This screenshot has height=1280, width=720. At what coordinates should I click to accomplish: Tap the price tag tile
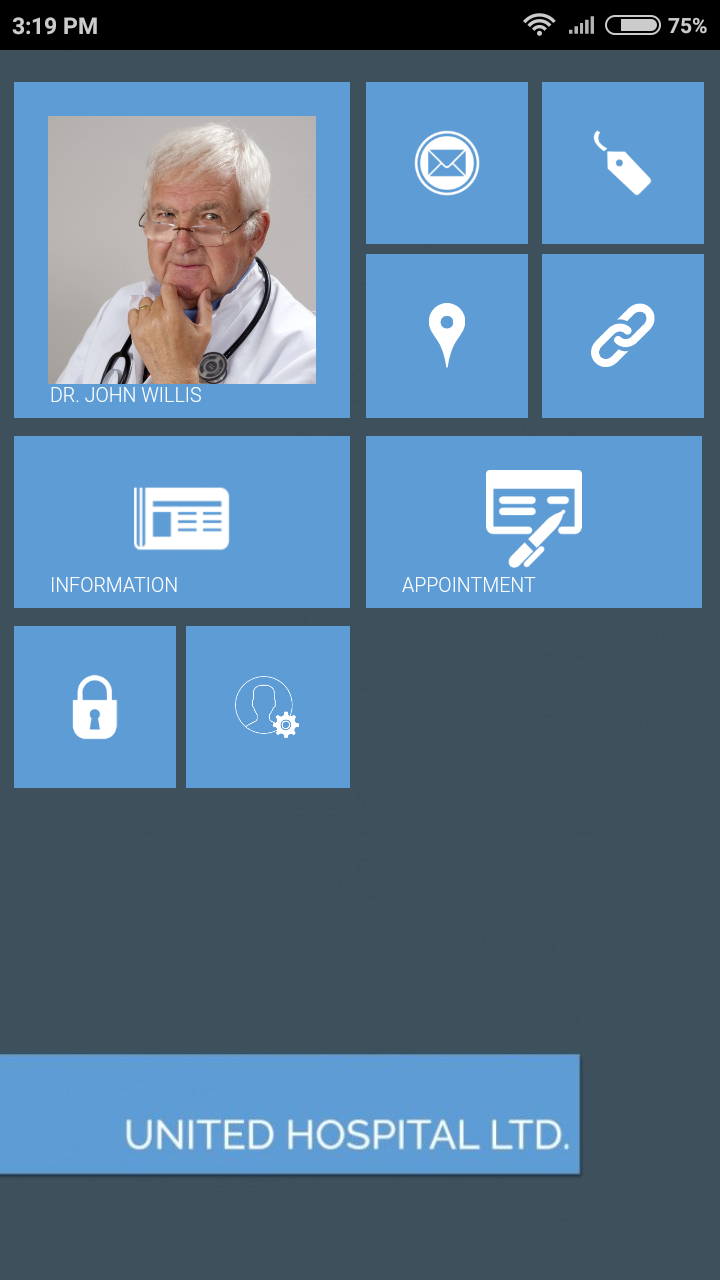pos(623,163)
